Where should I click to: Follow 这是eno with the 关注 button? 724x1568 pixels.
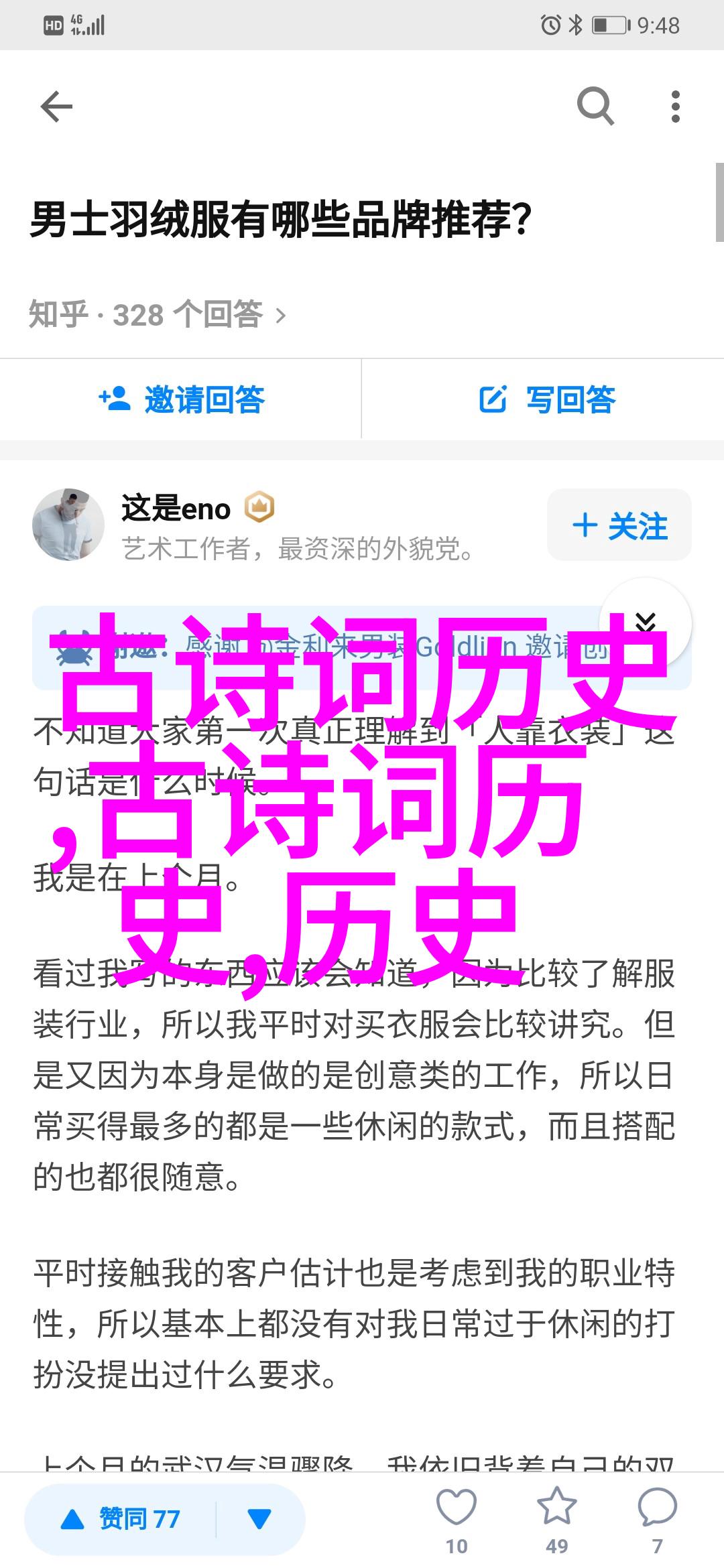[619, 525]
